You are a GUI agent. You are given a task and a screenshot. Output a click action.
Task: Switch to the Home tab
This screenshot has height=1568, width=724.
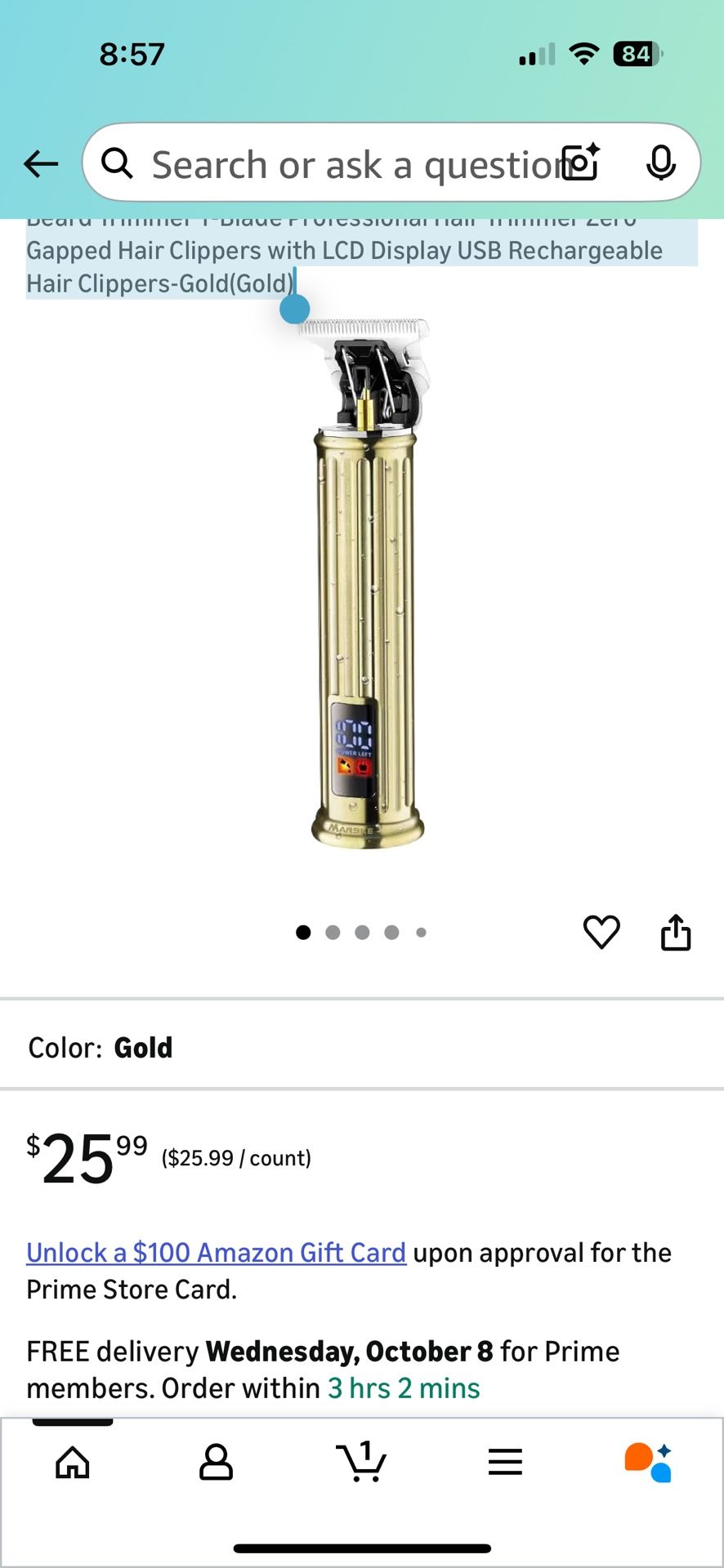(73, 1462)
